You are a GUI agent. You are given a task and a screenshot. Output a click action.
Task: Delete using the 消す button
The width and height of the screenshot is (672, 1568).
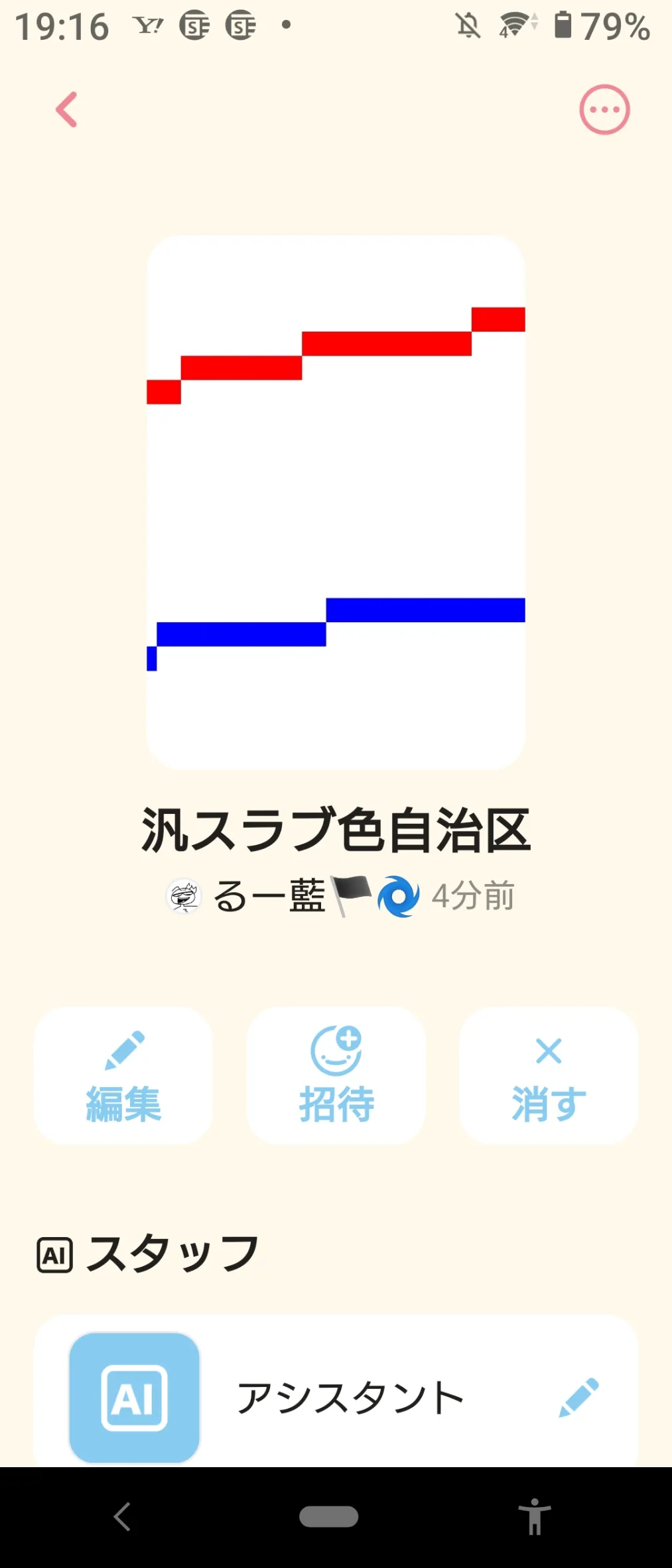click(x=549, y=1075)
